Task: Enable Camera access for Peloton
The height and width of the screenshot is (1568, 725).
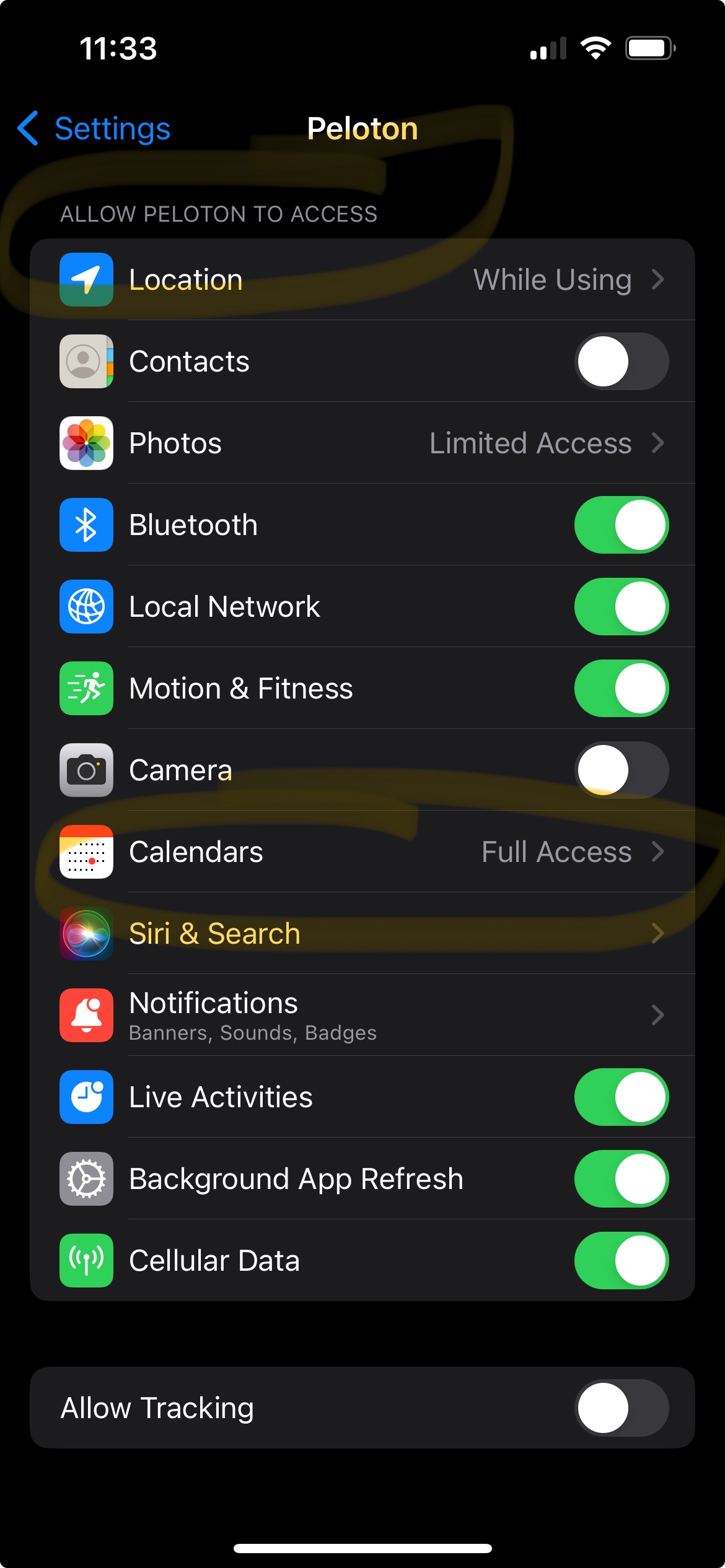Action: click(x=621, y=770)
